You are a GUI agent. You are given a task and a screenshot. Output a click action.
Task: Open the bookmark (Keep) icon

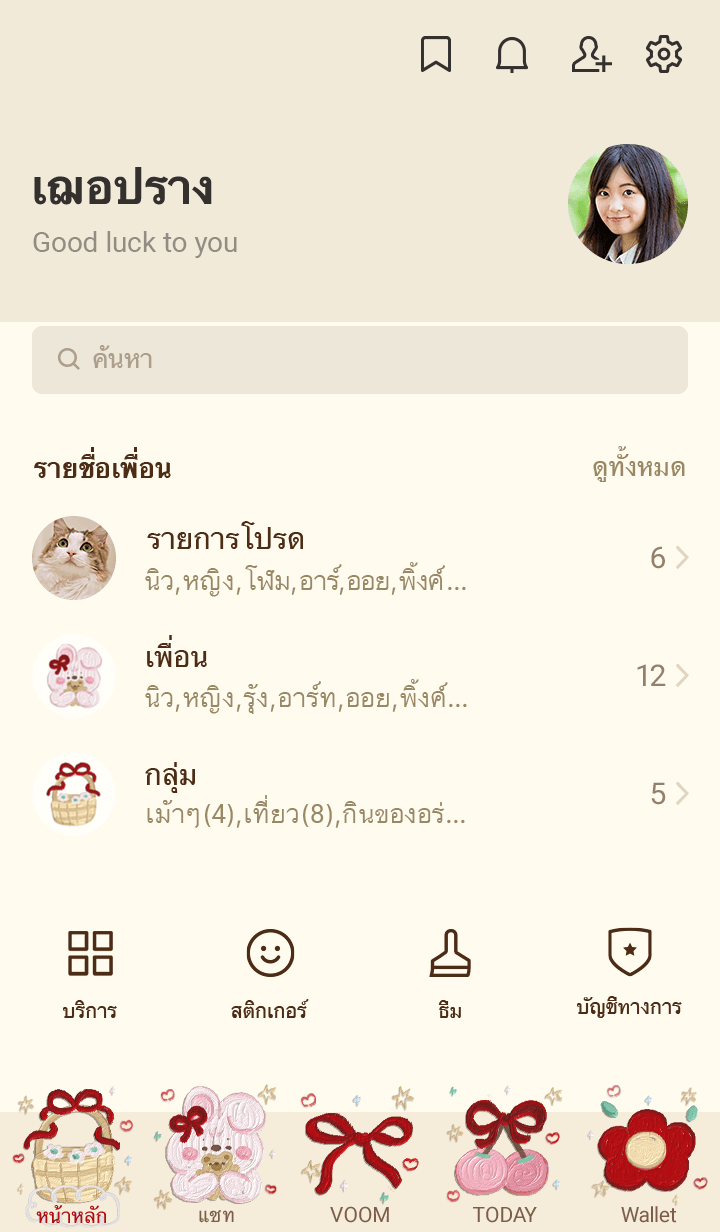point(435,54)
